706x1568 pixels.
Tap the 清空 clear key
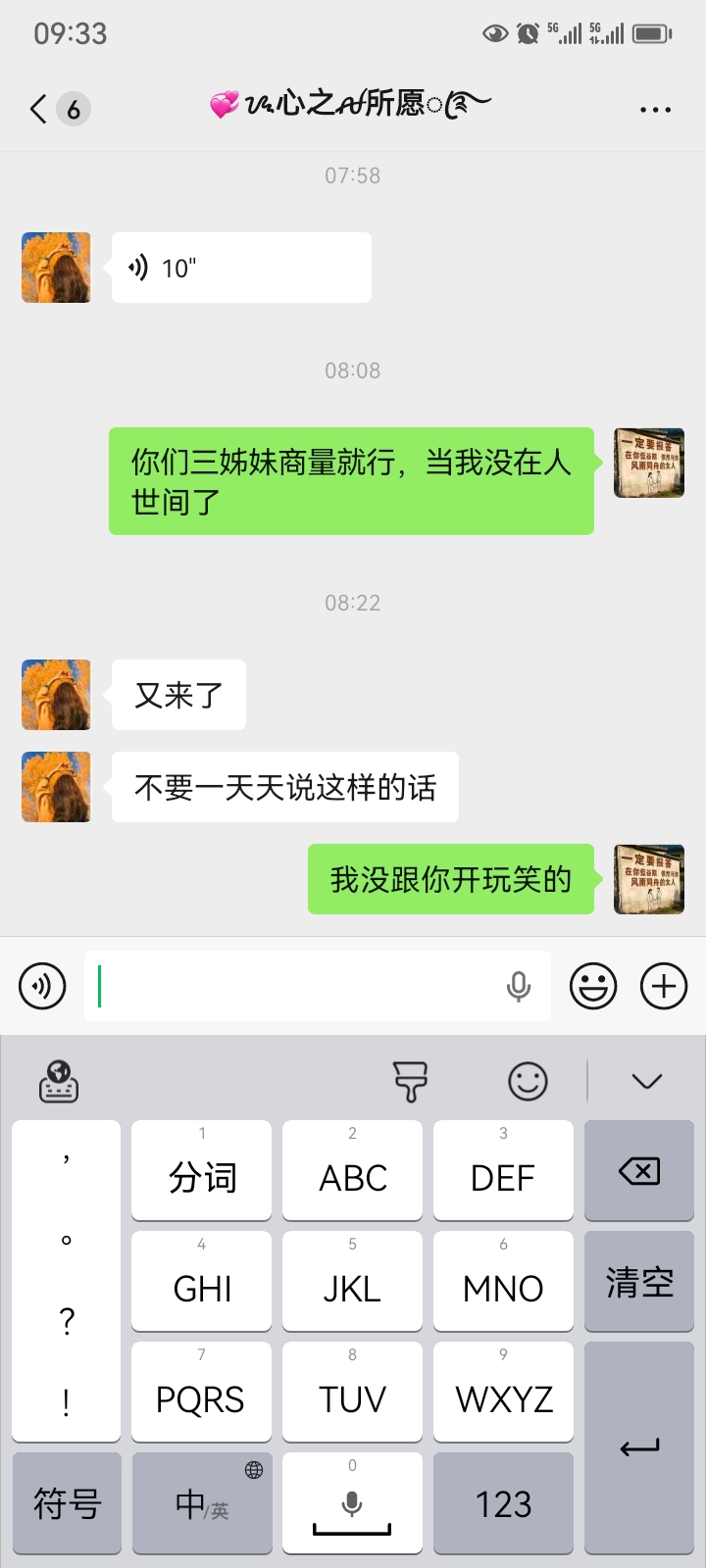pyautogui.click(x=639, y=1282)
